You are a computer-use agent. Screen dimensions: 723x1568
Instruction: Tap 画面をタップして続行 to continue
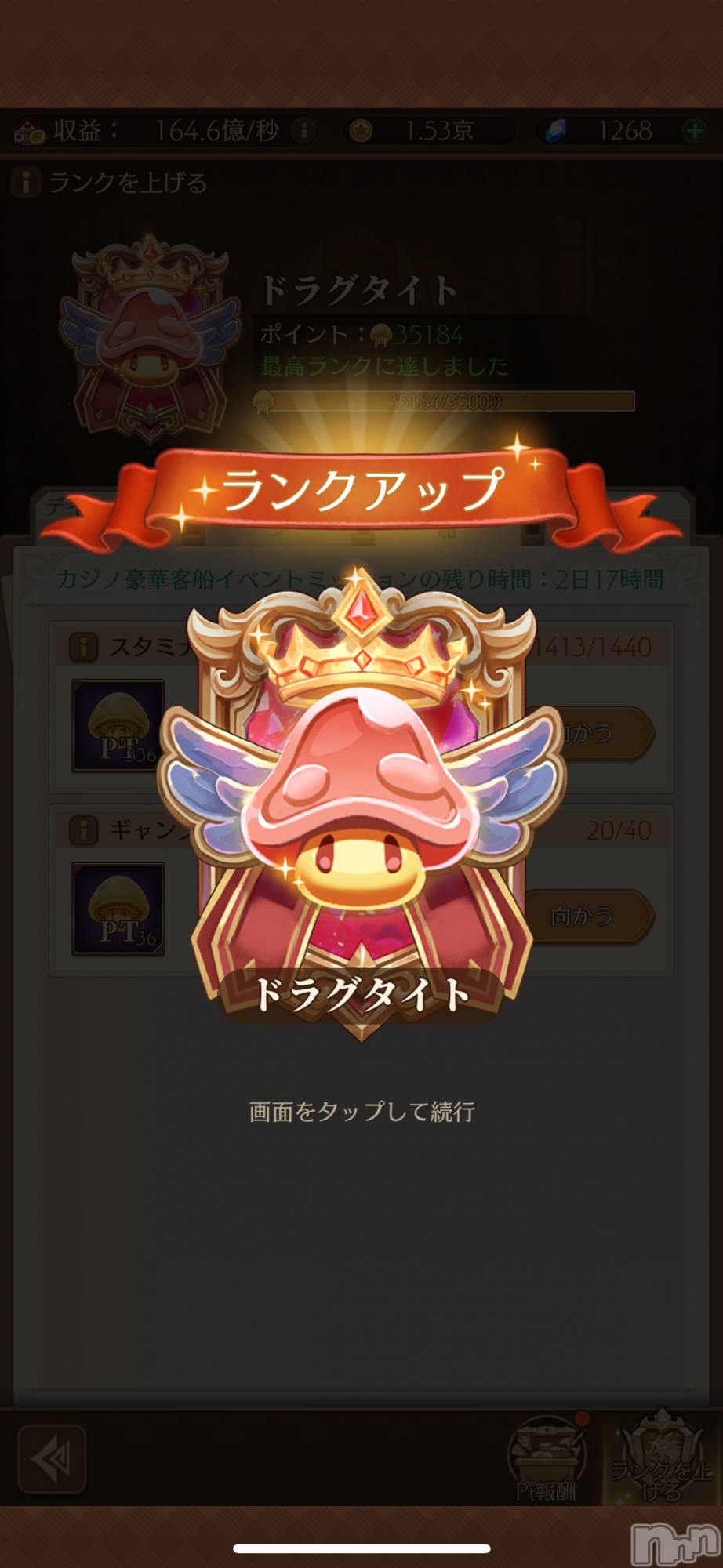pos(361,1111)
